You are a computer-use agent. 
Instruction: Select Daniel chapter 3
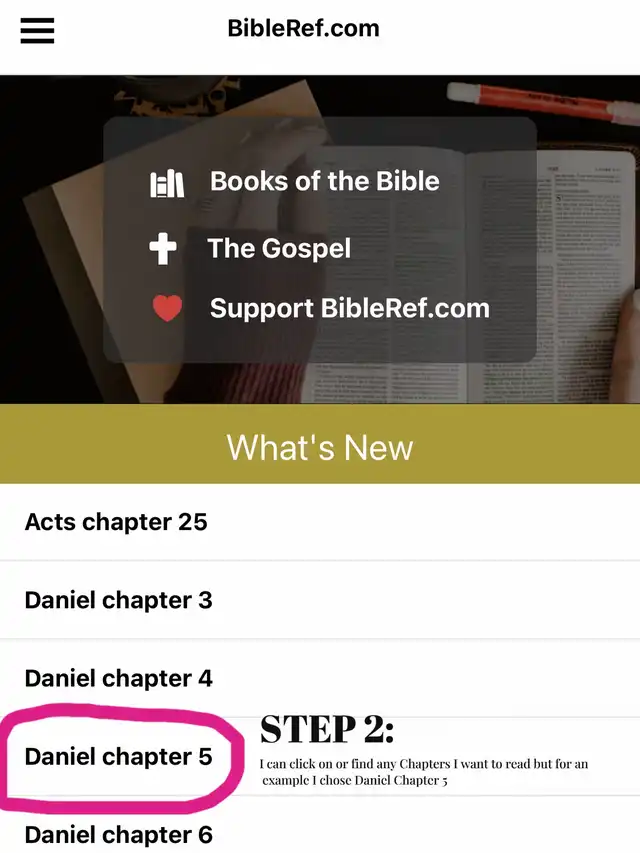click(118, 600)
